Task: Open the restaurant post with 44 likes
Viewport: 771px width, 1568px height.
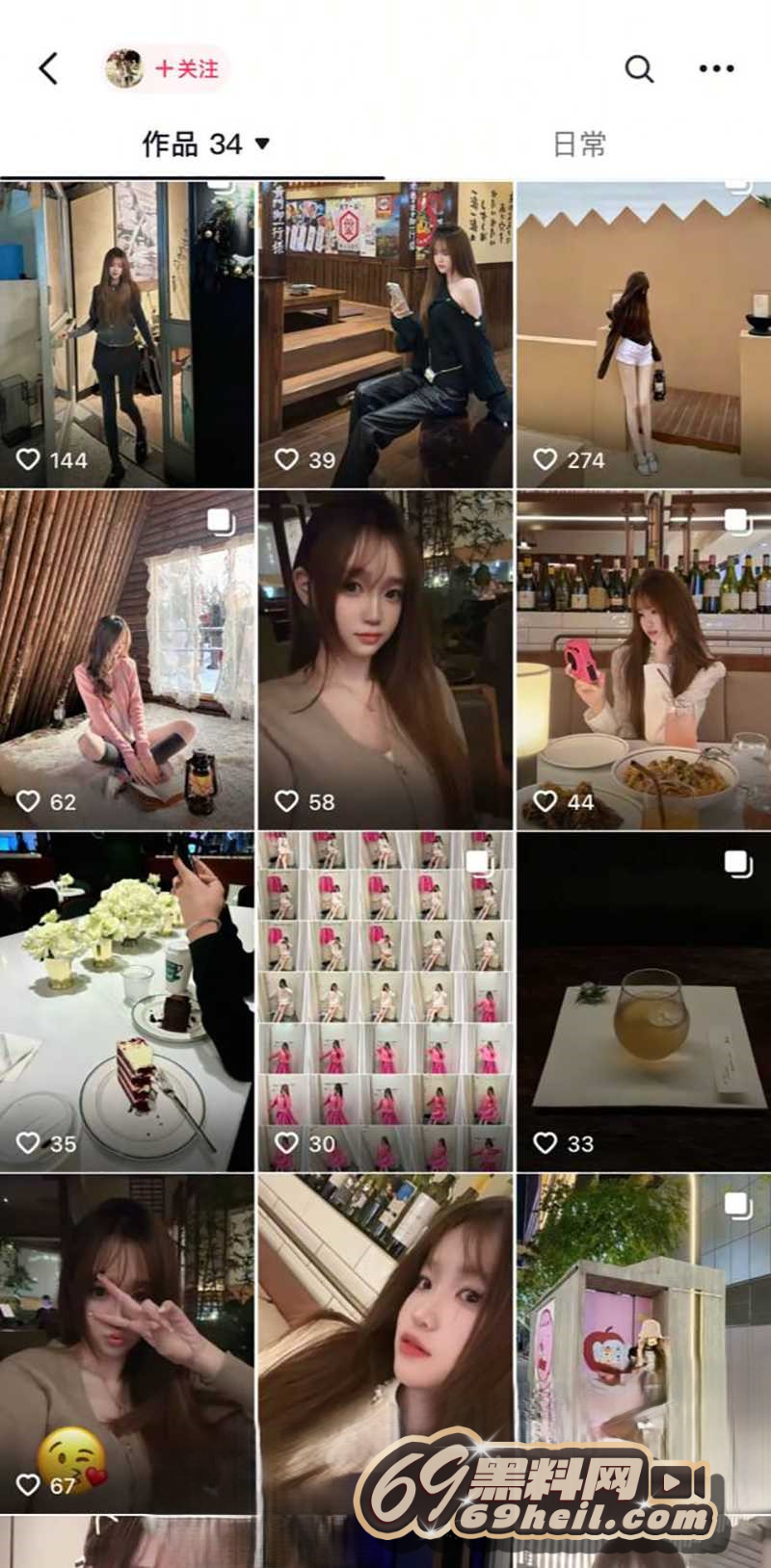Action: (644, 661)
